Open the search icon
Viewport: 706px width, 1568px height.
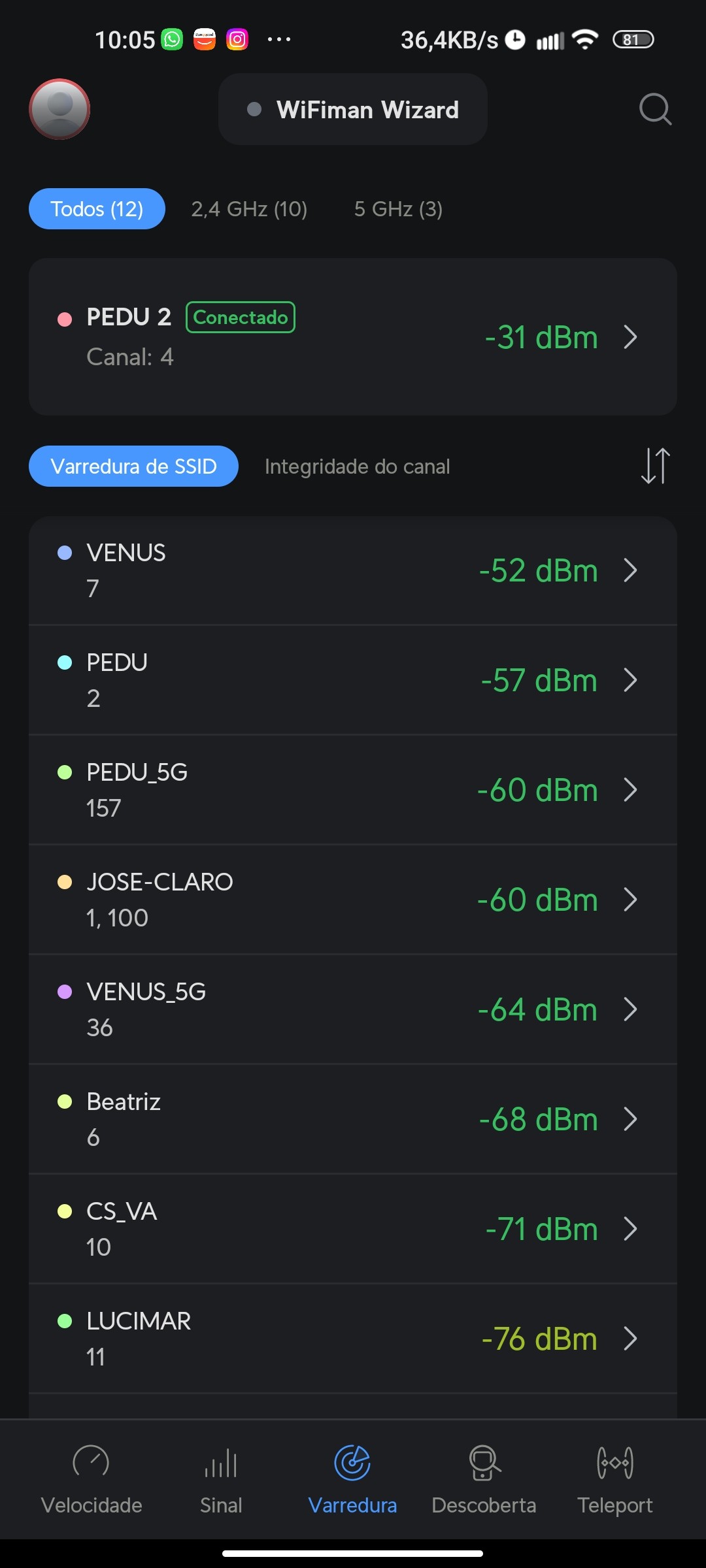coord(655,109)
